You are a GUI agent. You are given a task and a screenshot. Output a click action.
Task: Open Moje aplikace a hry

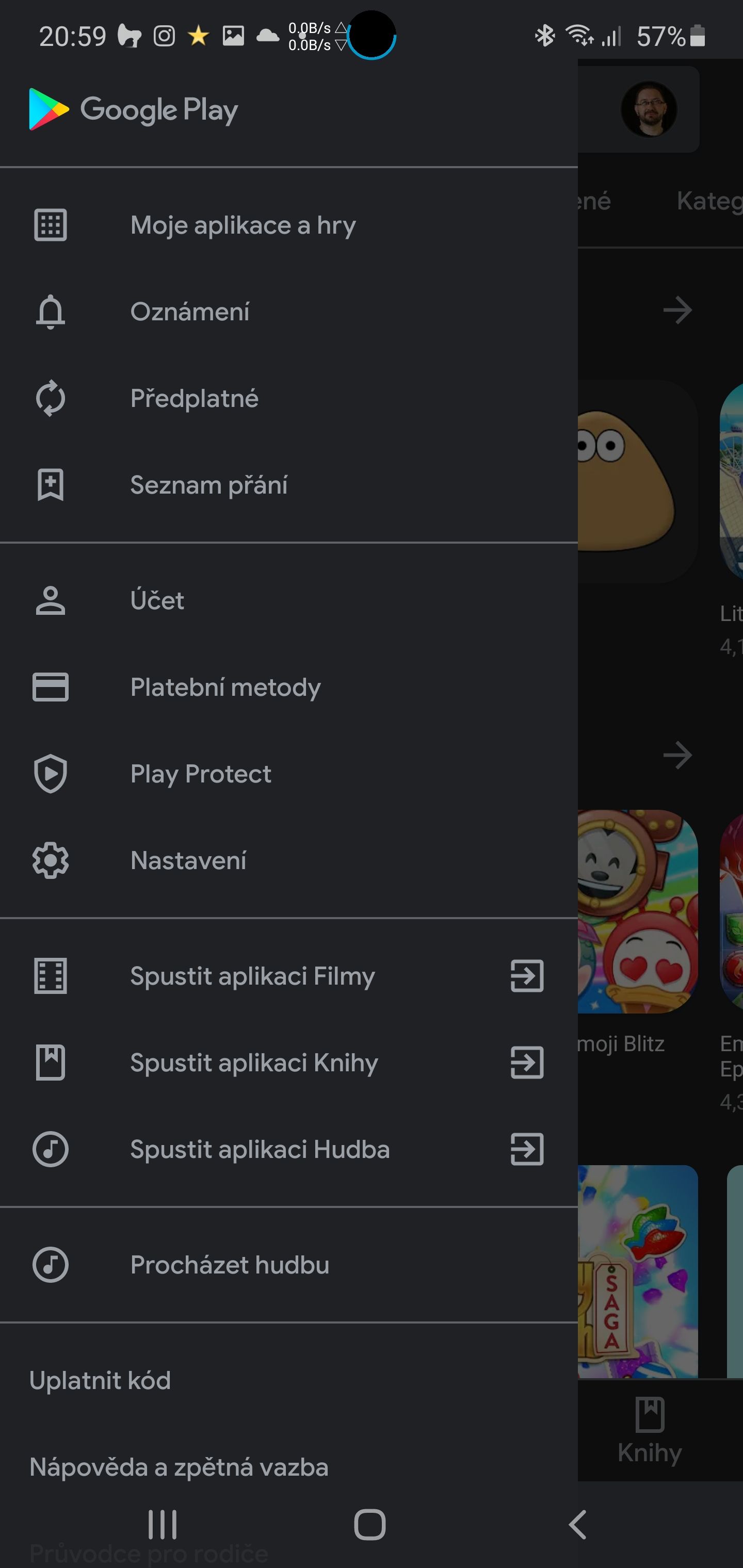243,225
